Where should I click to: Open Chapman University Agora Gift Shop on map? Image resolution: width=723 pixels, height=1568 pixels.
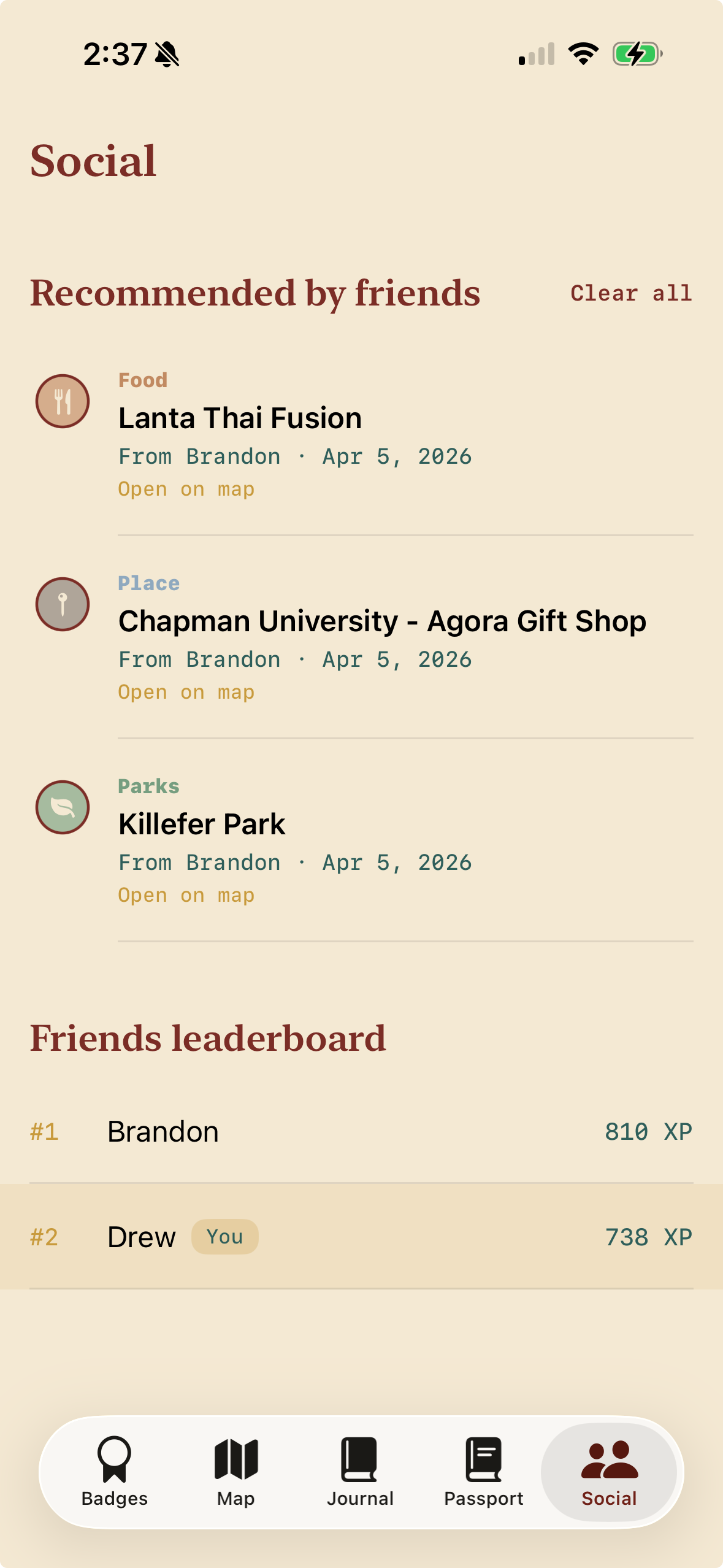coord(186,693)
